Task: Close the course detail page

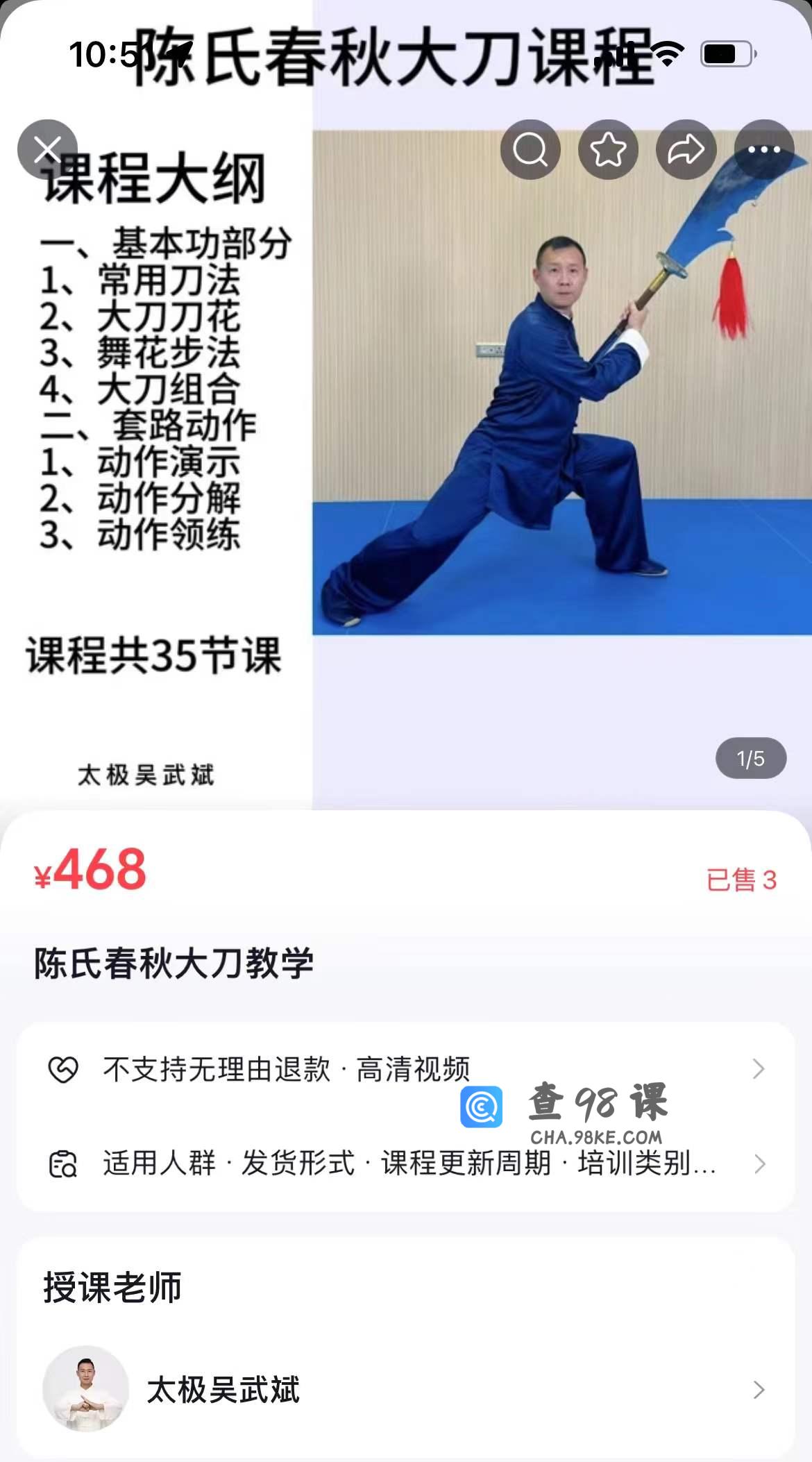Action: pyautogui.click(x=47, y=149)
